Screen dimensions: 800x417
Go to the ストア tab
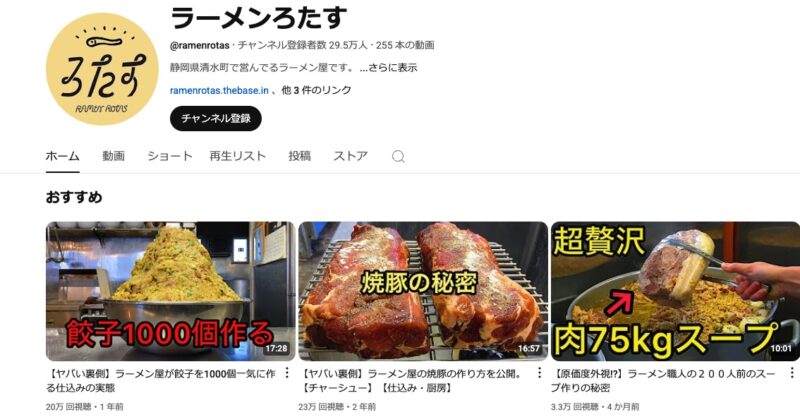350,156
